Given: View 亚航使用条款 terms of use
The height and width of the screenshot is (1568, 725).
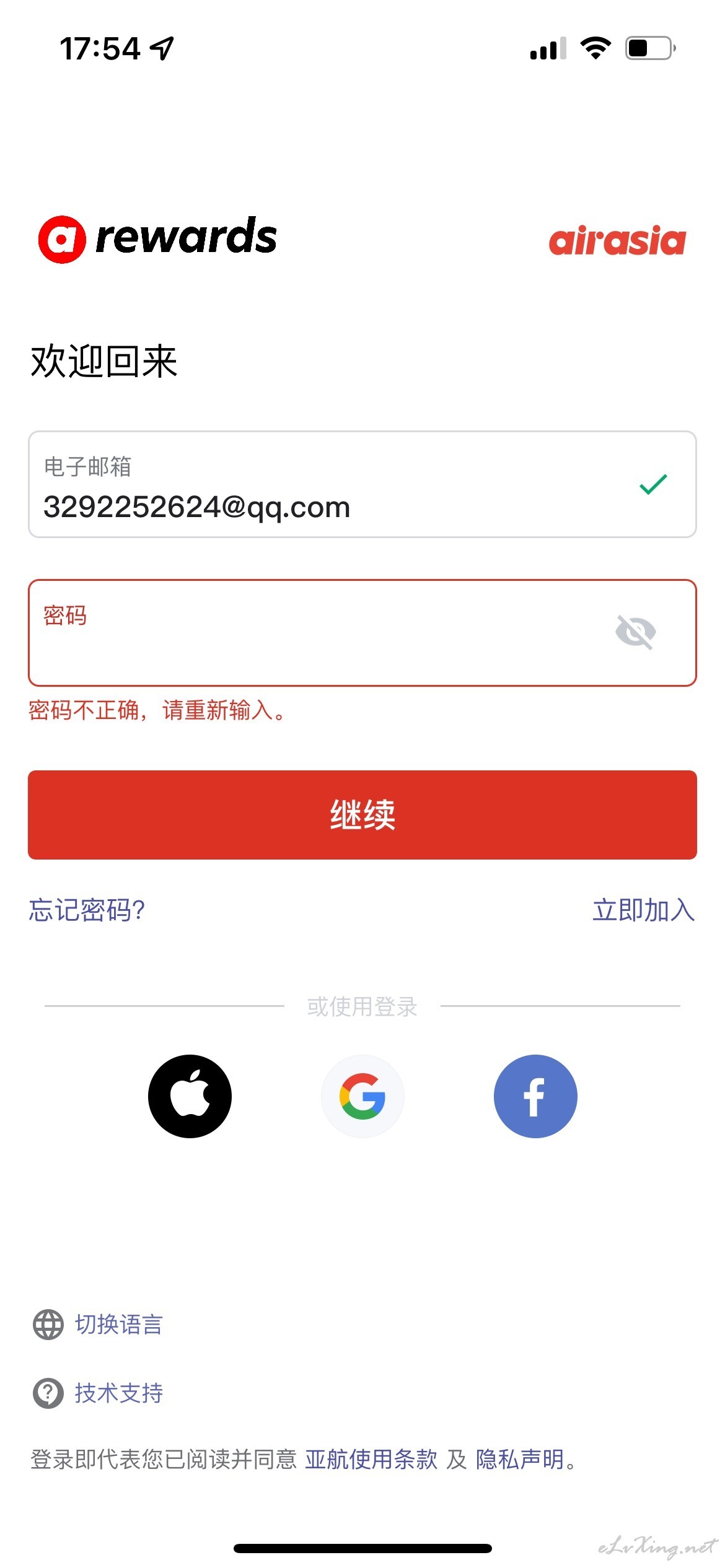Looking at the screenshot, I should pyautogui.click(x=371, y=1460).
